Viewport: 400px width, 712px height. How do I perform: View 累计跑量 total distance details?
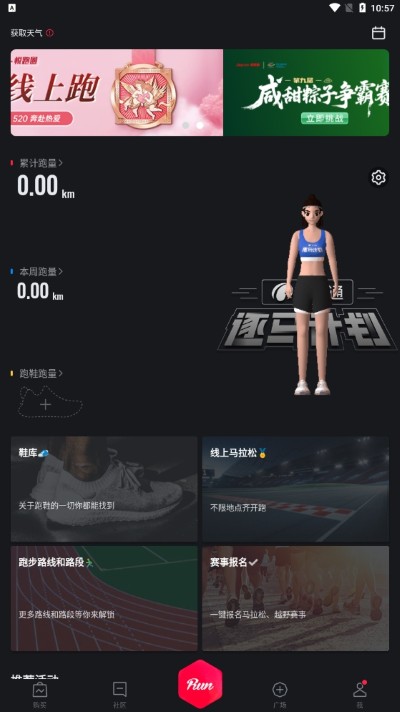tap(41, 163)
